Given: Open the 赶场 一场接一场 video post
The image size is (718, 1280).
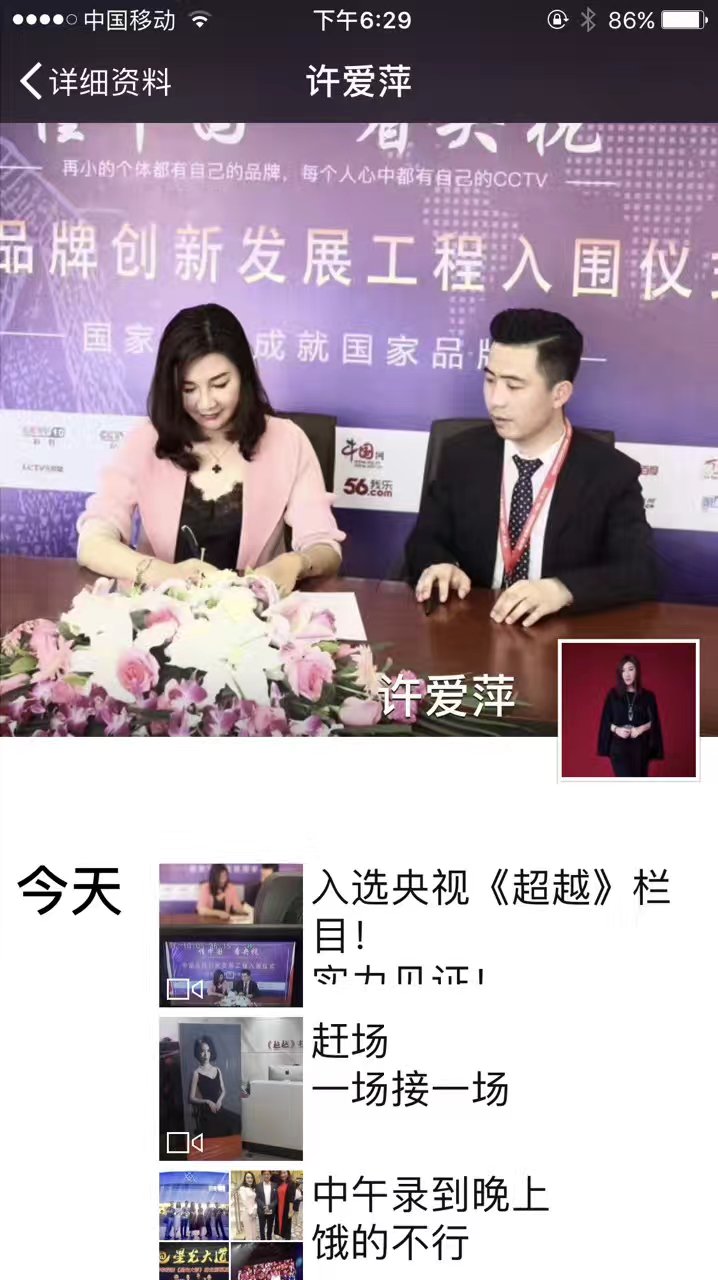Looking at the screenshot, I should [x=231, y=1088].
